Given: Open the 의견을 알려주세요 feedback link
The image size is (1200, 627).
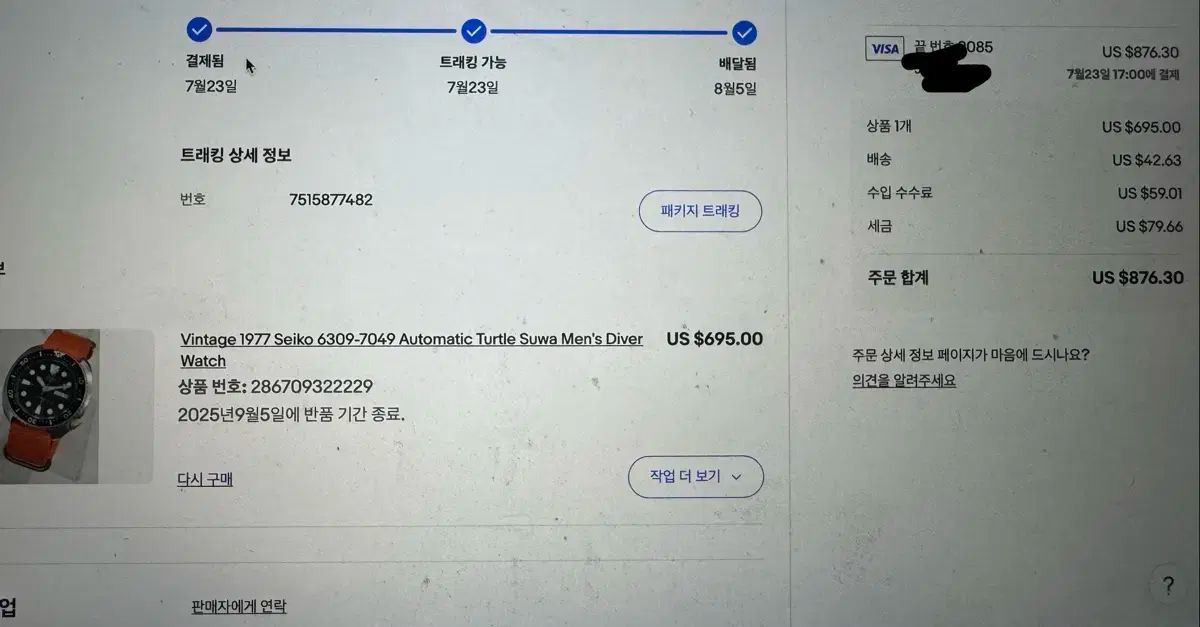Looking at the screenshot, I should [x=904, y=380].
